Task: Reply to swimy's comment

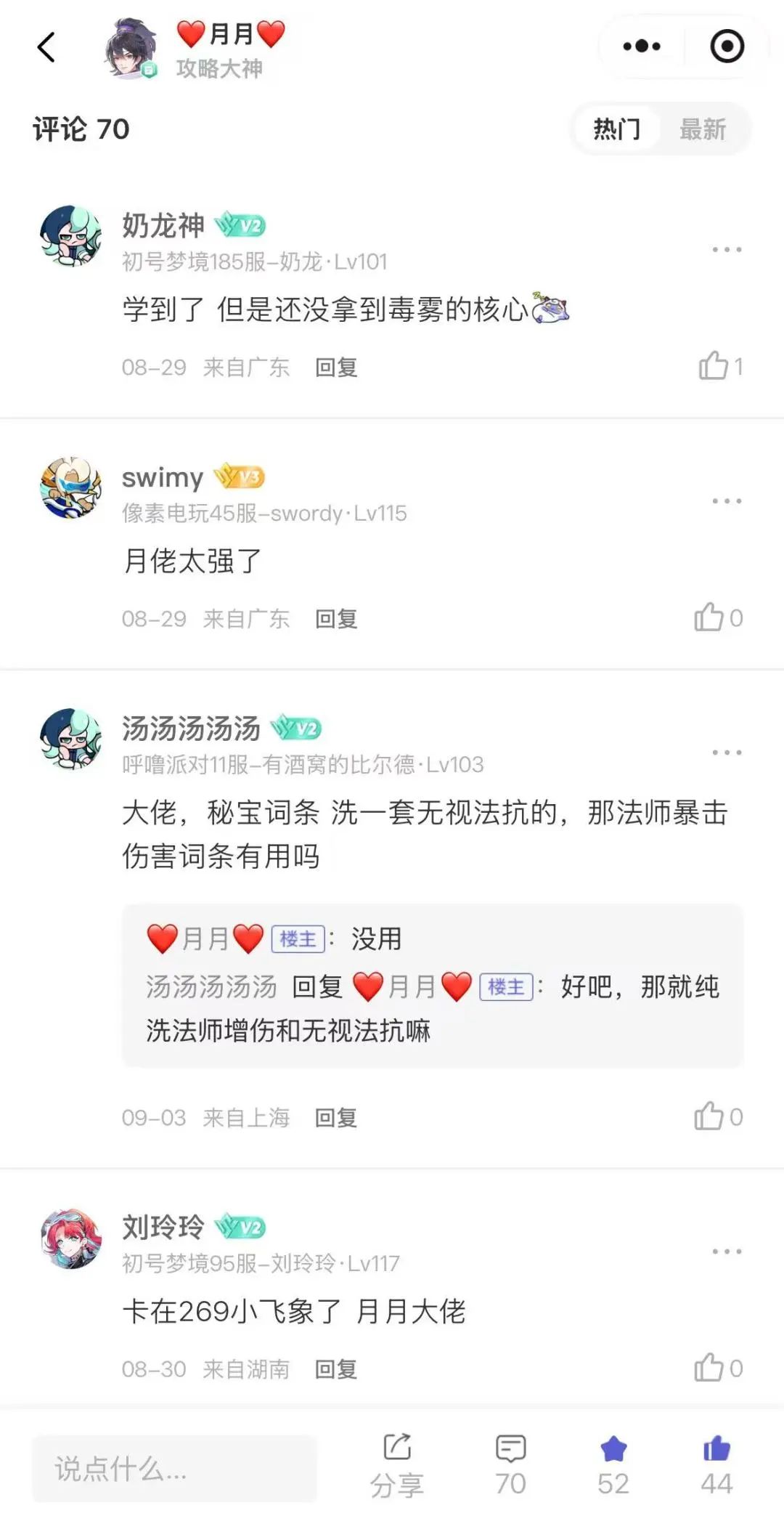Action: click(336, 619)
